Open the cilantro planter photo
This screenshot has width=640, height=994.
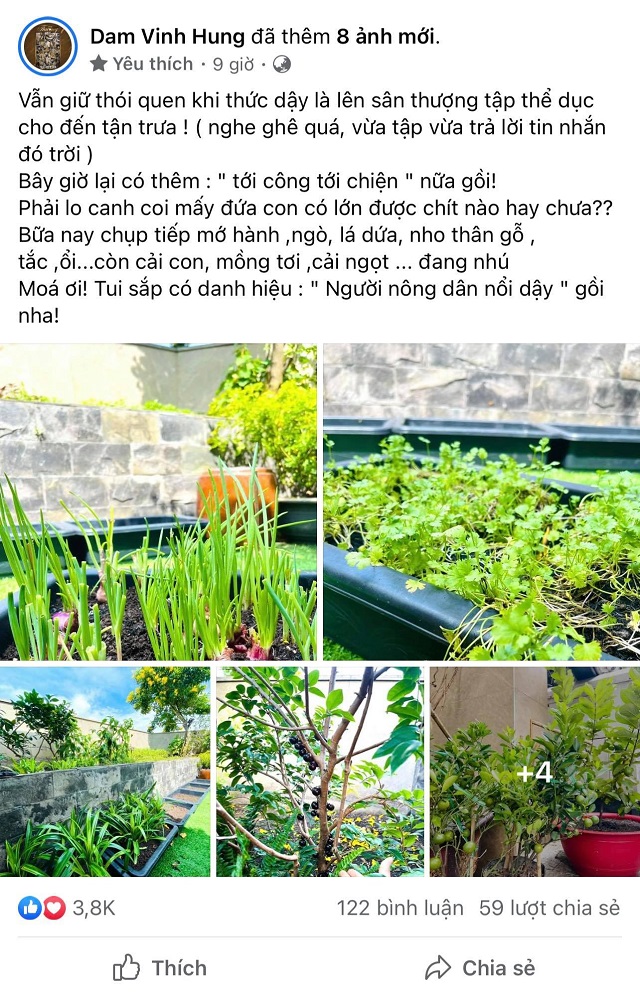(481, 502)
